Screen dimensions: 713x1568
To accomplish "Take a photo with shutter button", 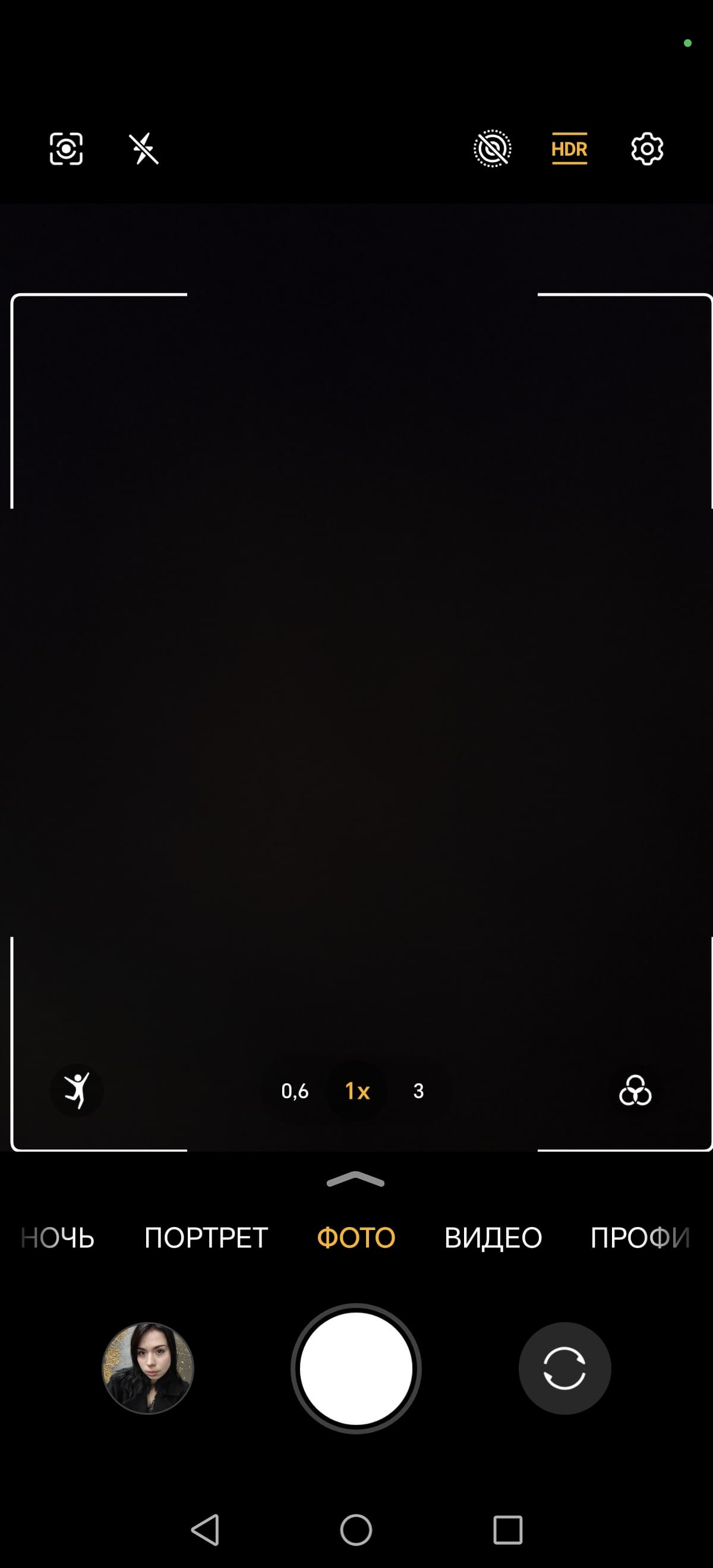I will click(356, 1368).
